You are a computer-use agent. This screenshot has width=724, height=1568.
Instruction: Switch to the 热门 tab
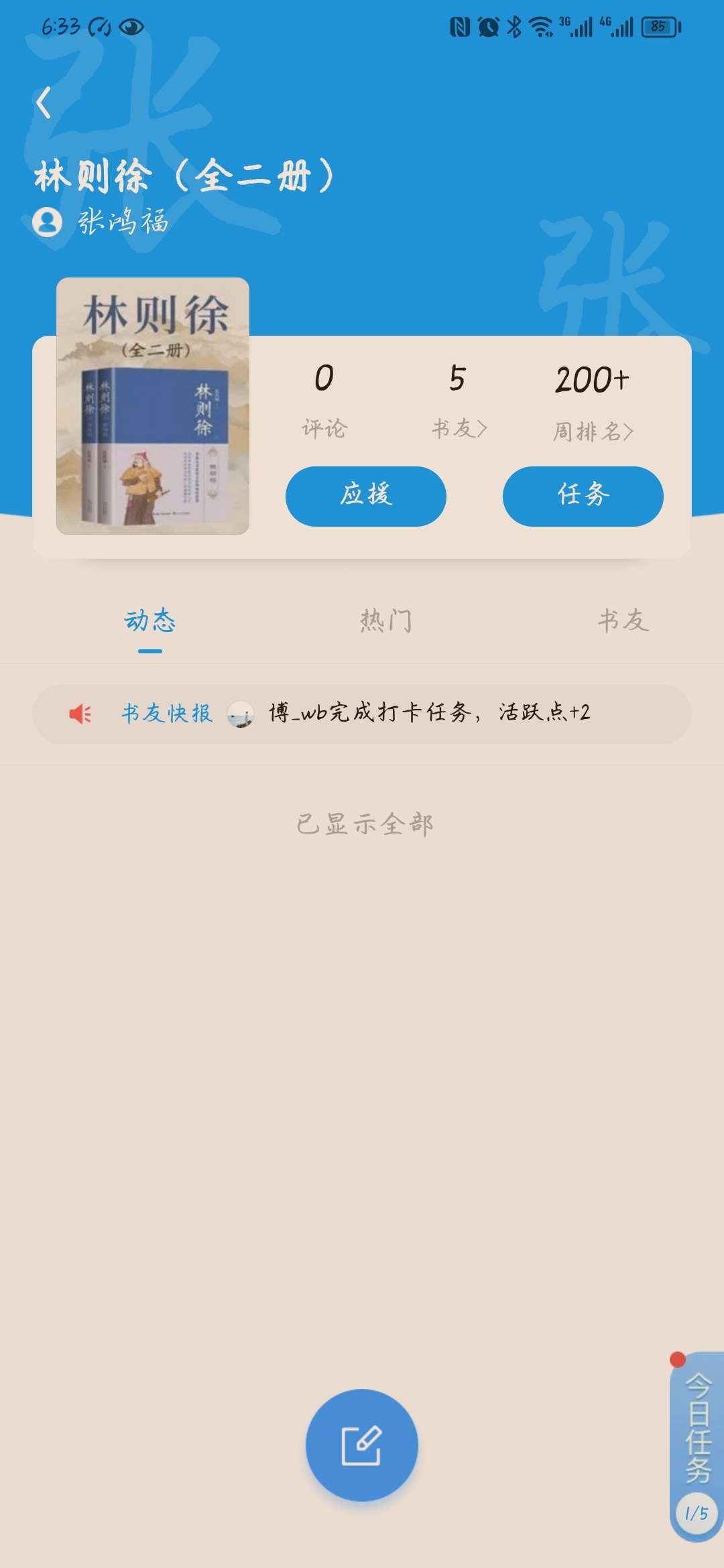coord(386,621)
